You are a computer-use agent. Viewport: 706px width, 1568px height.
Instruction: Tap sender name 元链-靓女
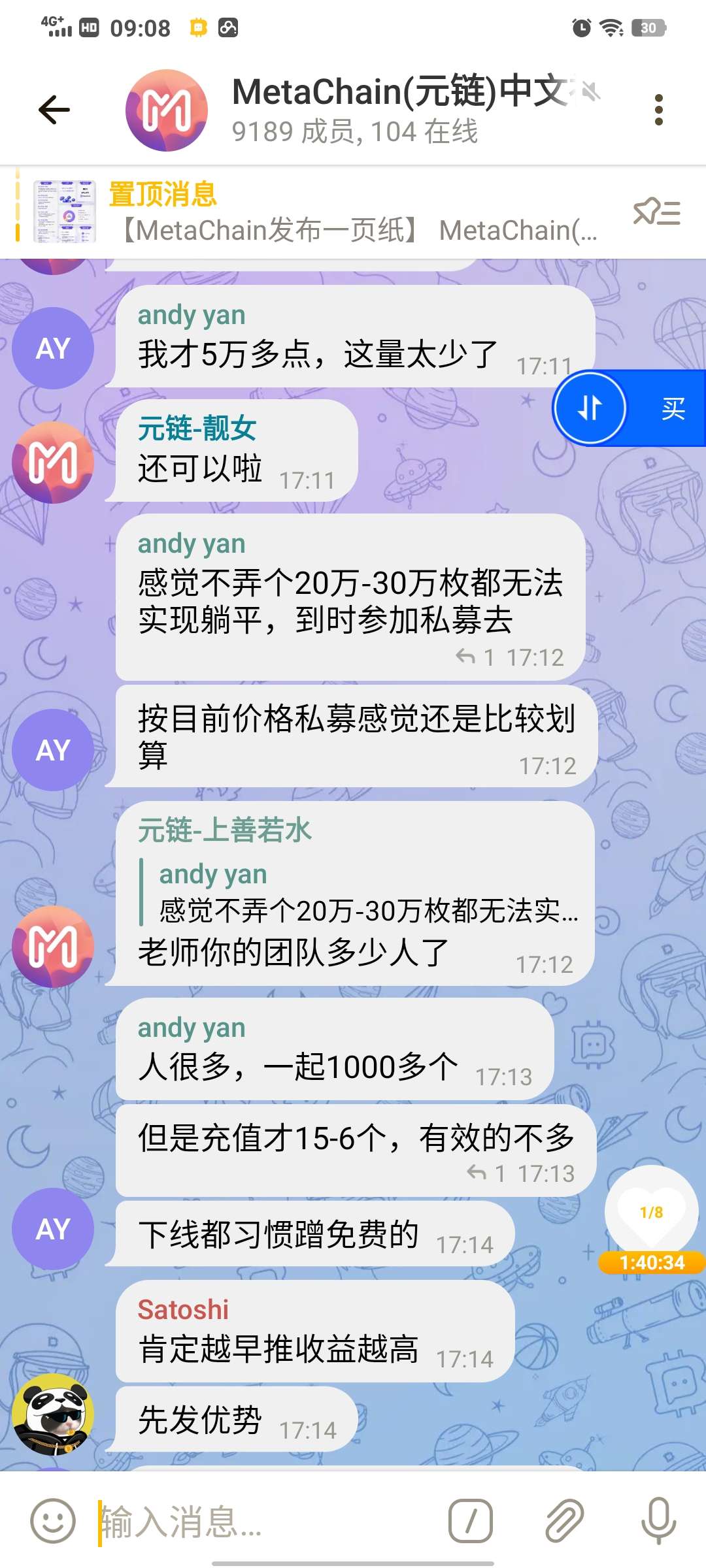197,429
